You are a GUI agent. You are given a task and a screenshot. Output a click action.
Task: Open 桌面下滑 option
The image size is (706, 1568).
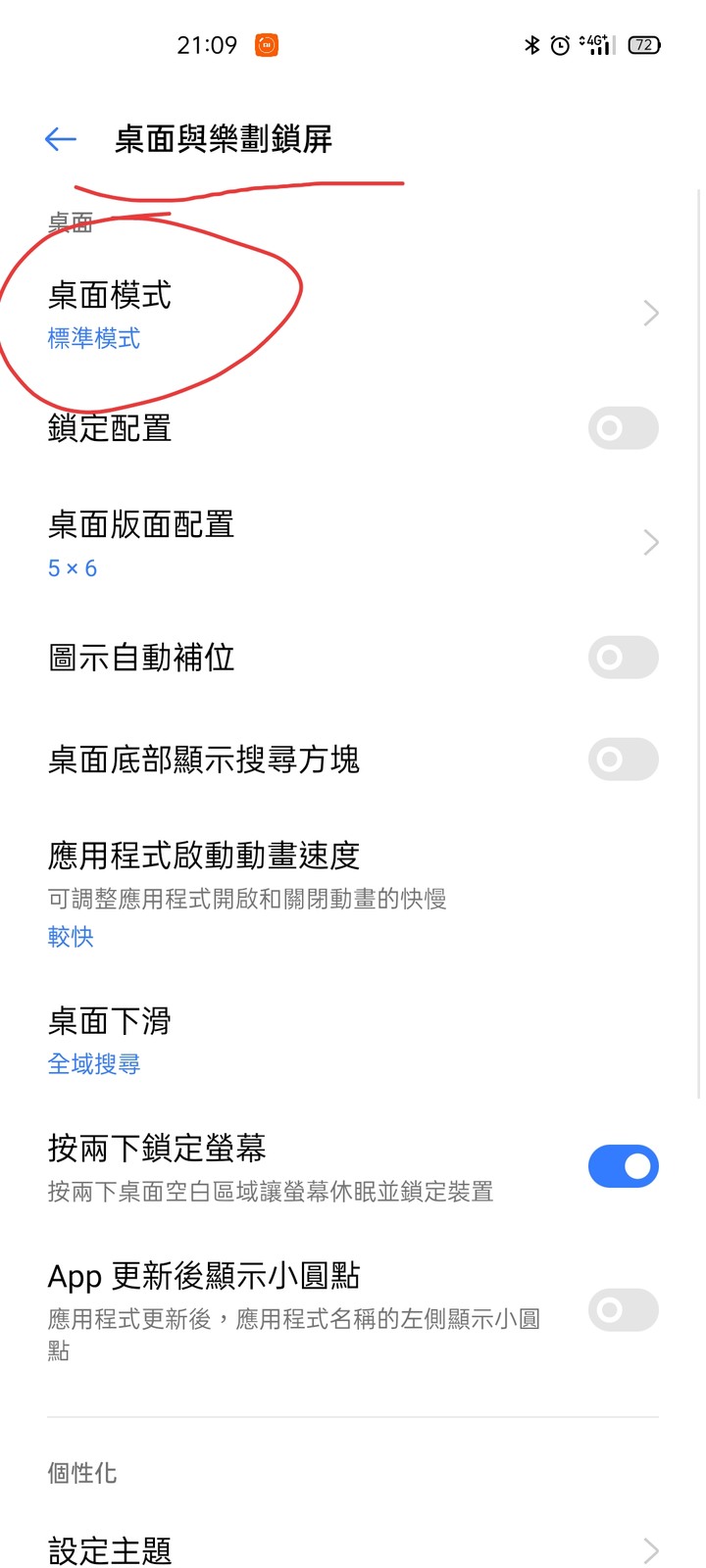tap(353, 1040)
